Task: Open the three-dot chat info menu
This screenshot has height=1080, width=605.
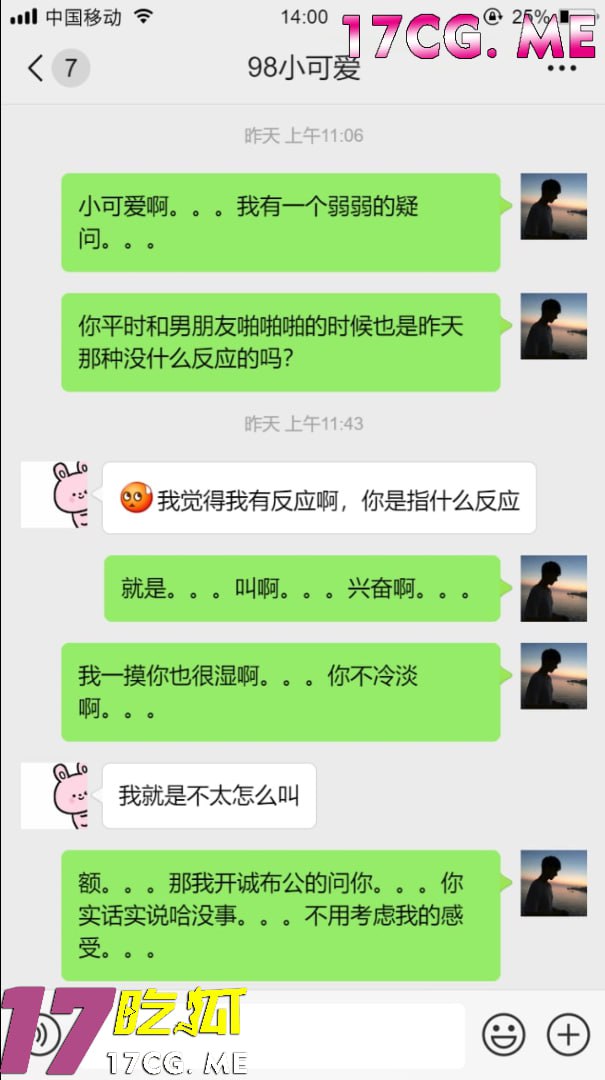Action: pos(562,68)
